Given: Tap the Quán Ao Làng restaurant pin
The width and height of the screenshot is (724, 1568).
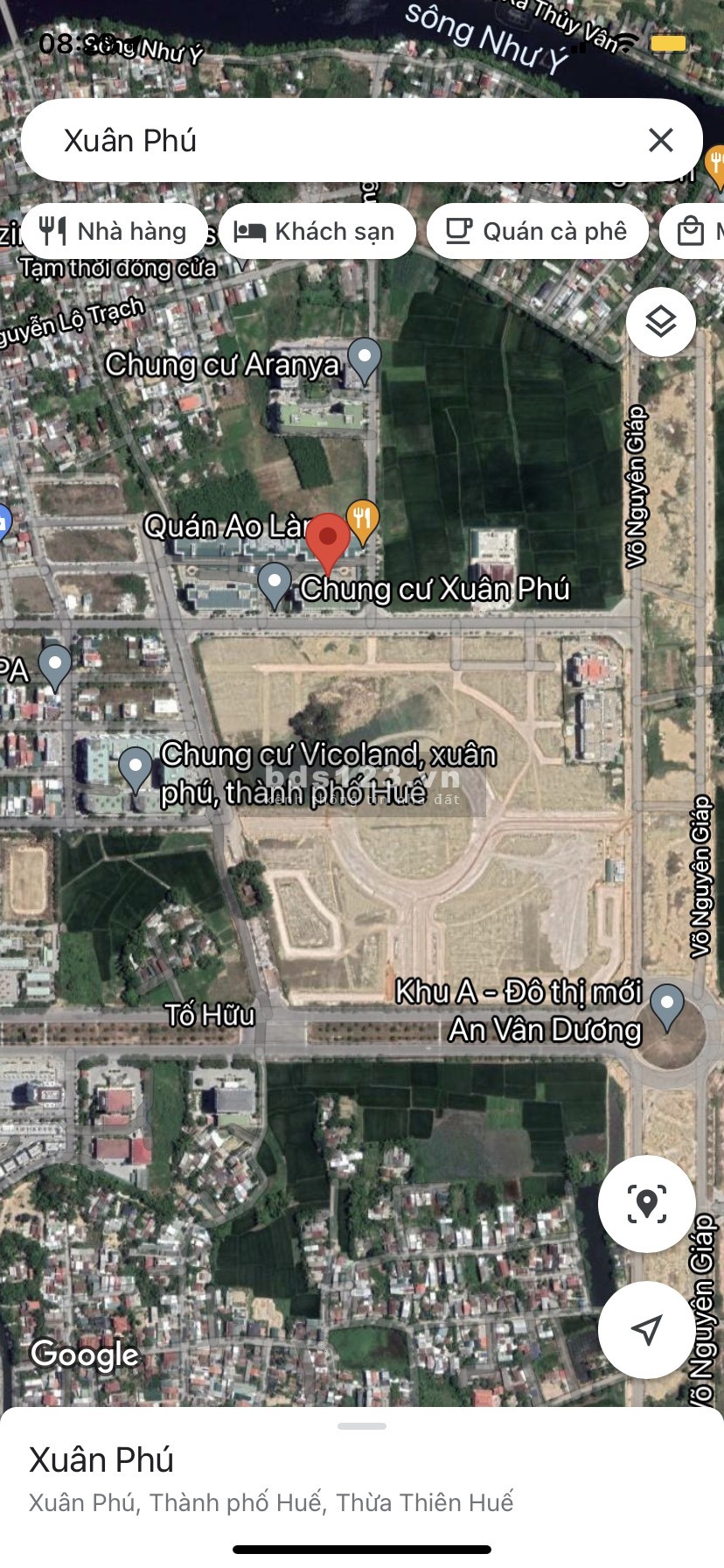Looking at the screenshot, I should tap(362, 520).
